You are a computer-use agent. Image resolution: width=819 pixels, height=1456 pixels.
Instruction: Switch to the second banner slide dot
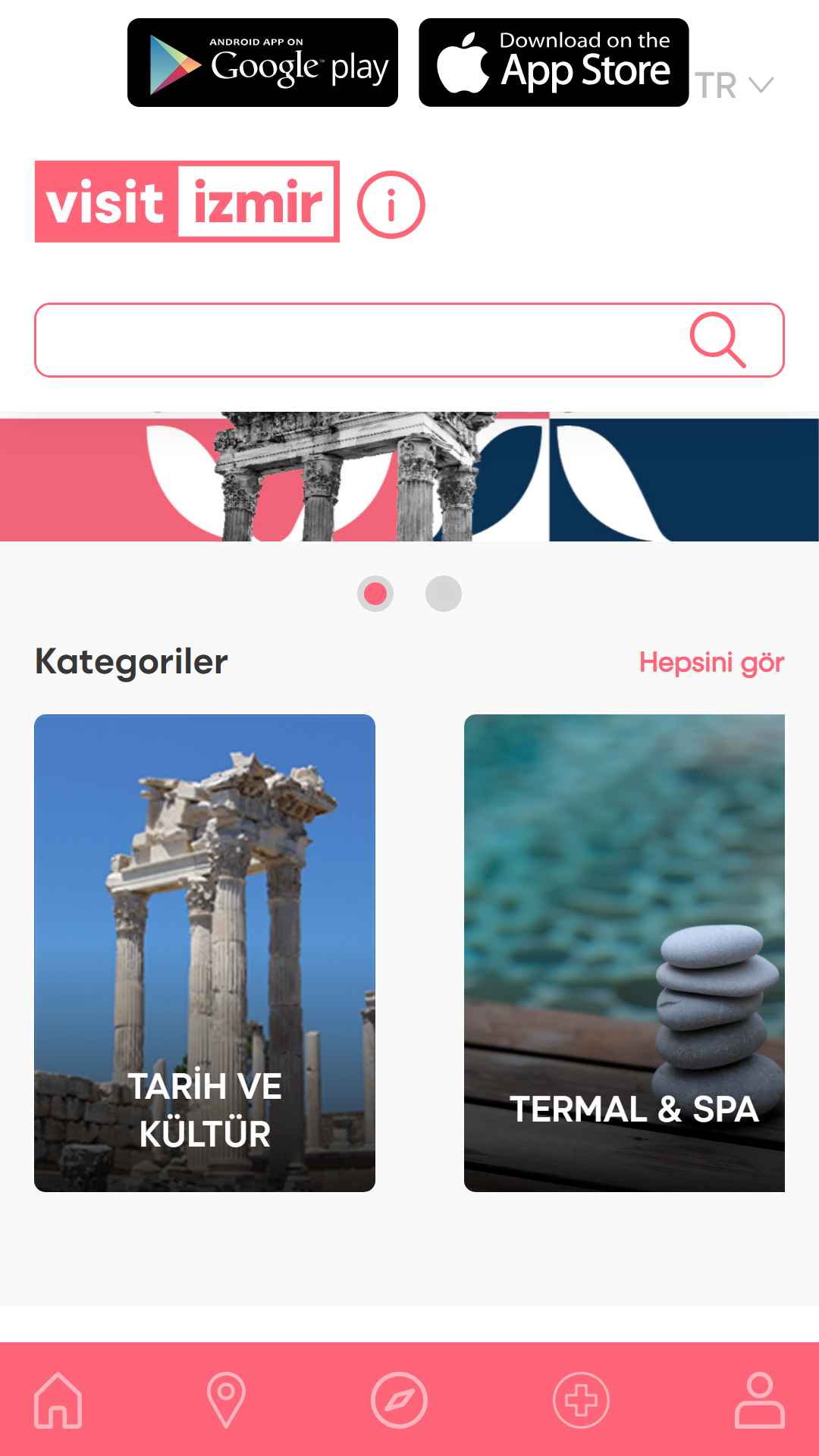(x=444, y=593)
